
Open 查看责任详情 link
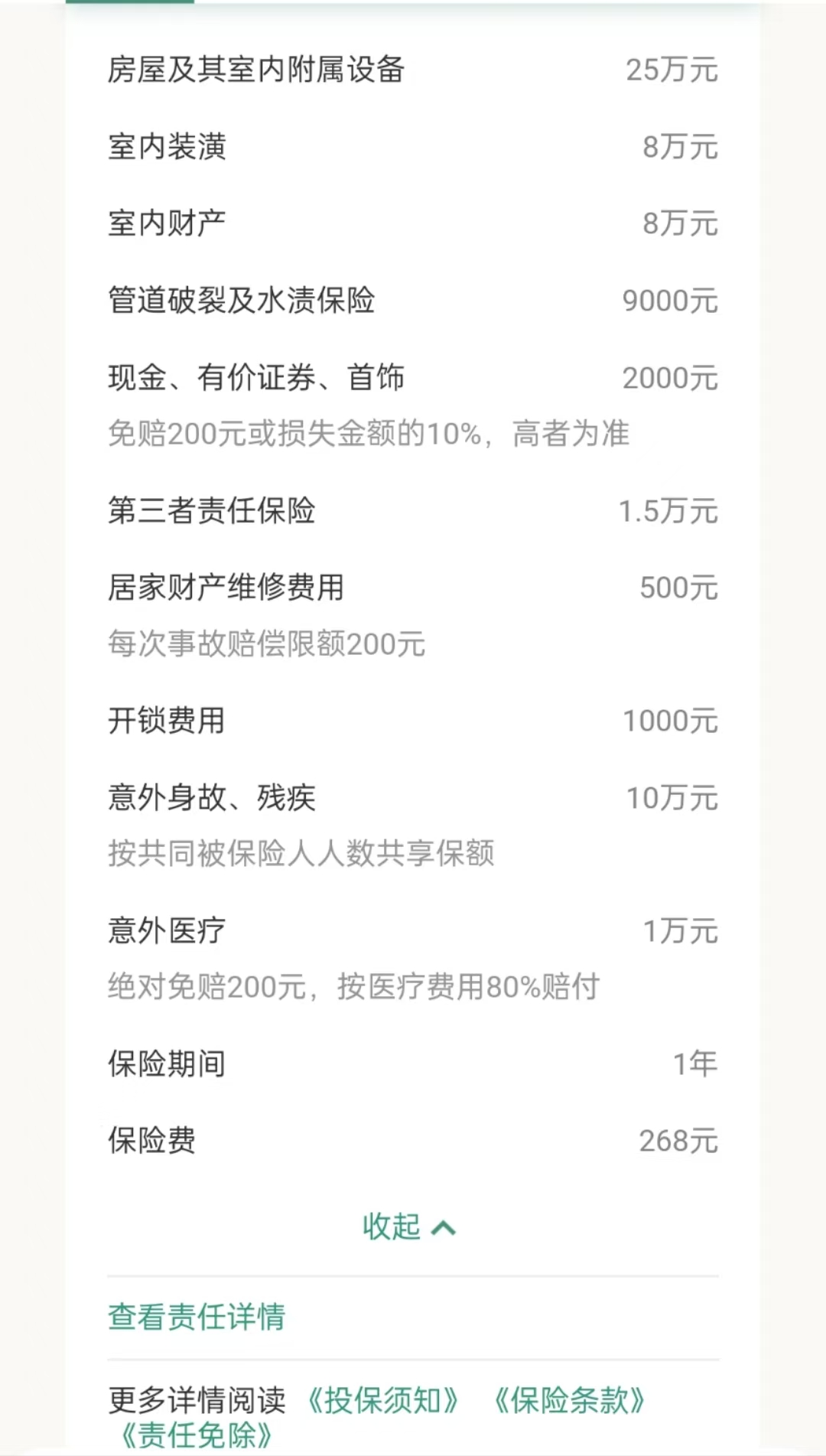[197, 1317]
